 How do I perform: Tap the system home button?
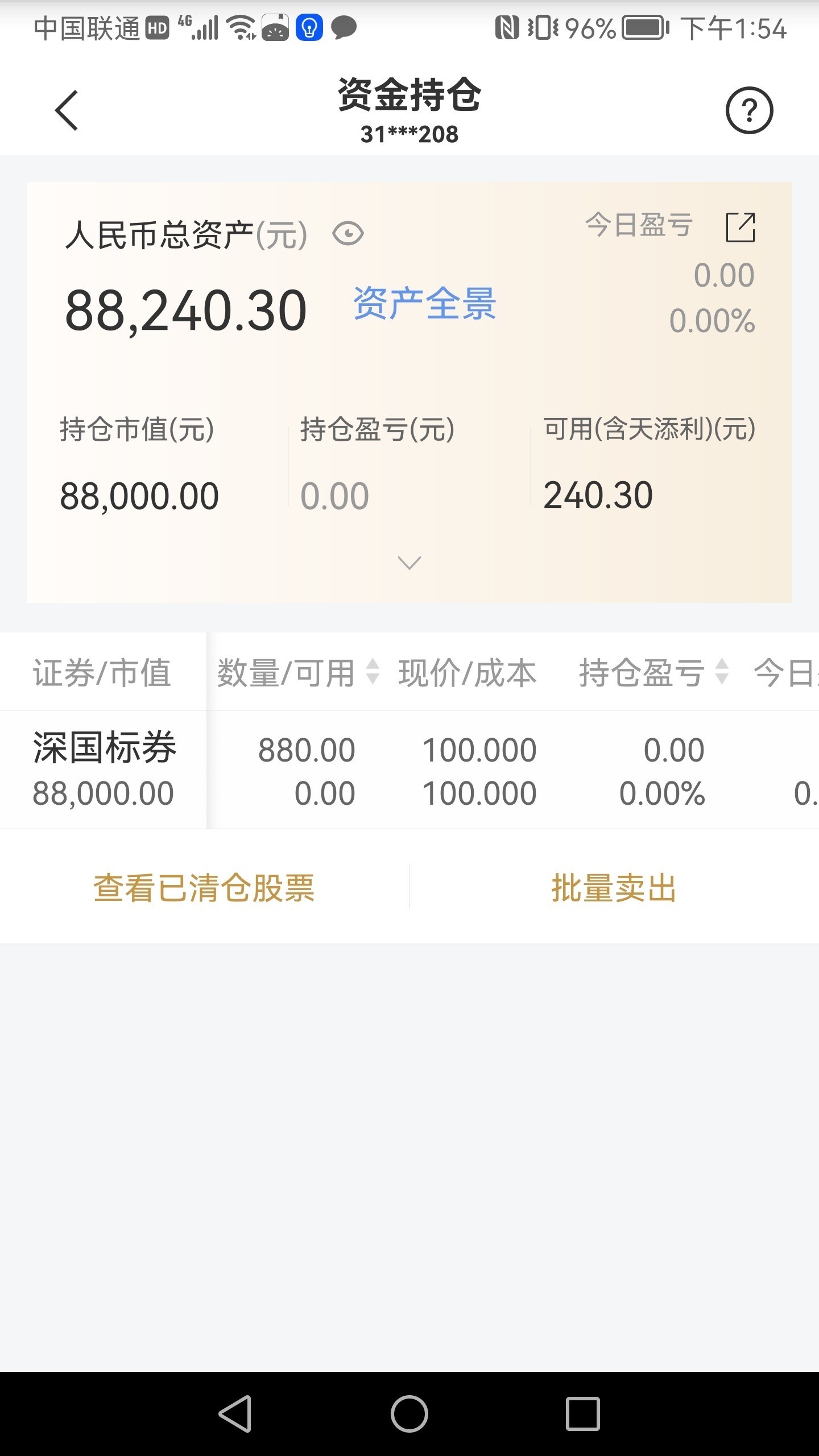(x=409, y=1414)
